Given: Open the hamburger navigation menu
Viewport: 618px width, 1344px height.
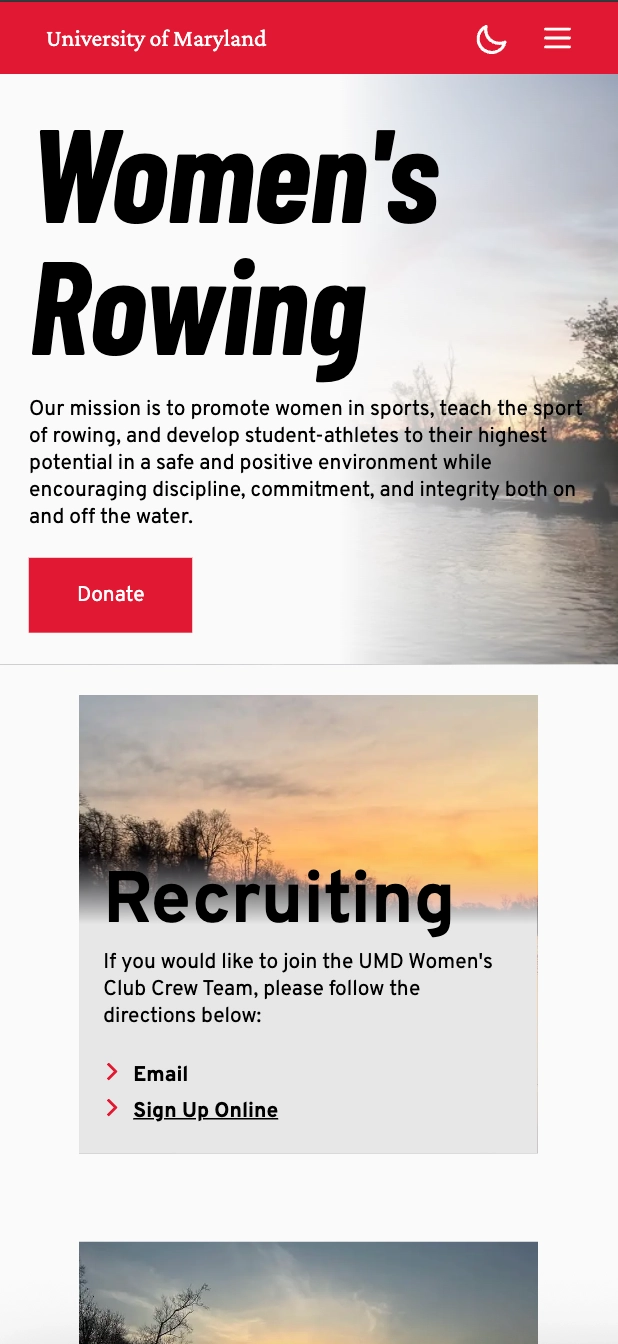Looking at the screenshot, I should pyautogui.click(x=557, y=38).
